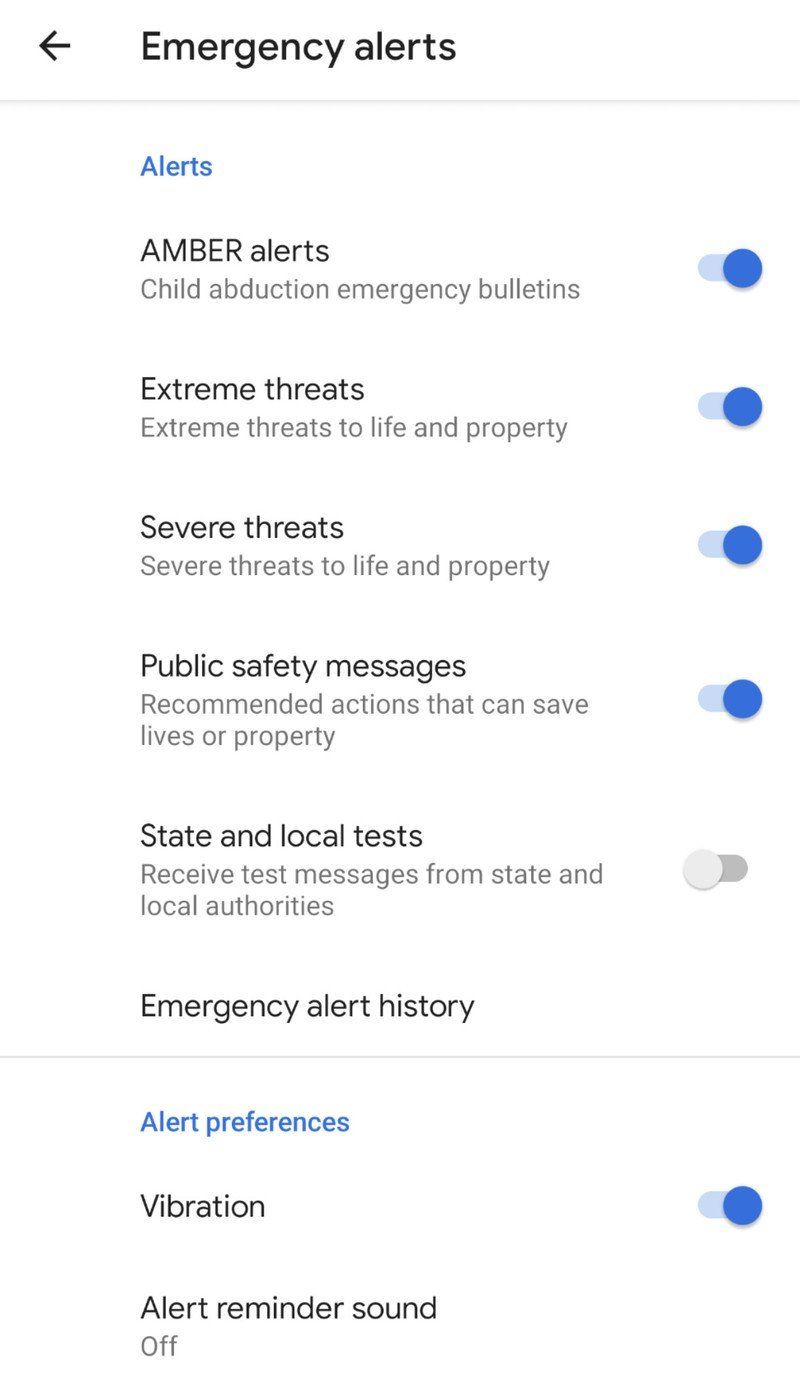
Task: Tap the Alerts section header
Action: 176,166
